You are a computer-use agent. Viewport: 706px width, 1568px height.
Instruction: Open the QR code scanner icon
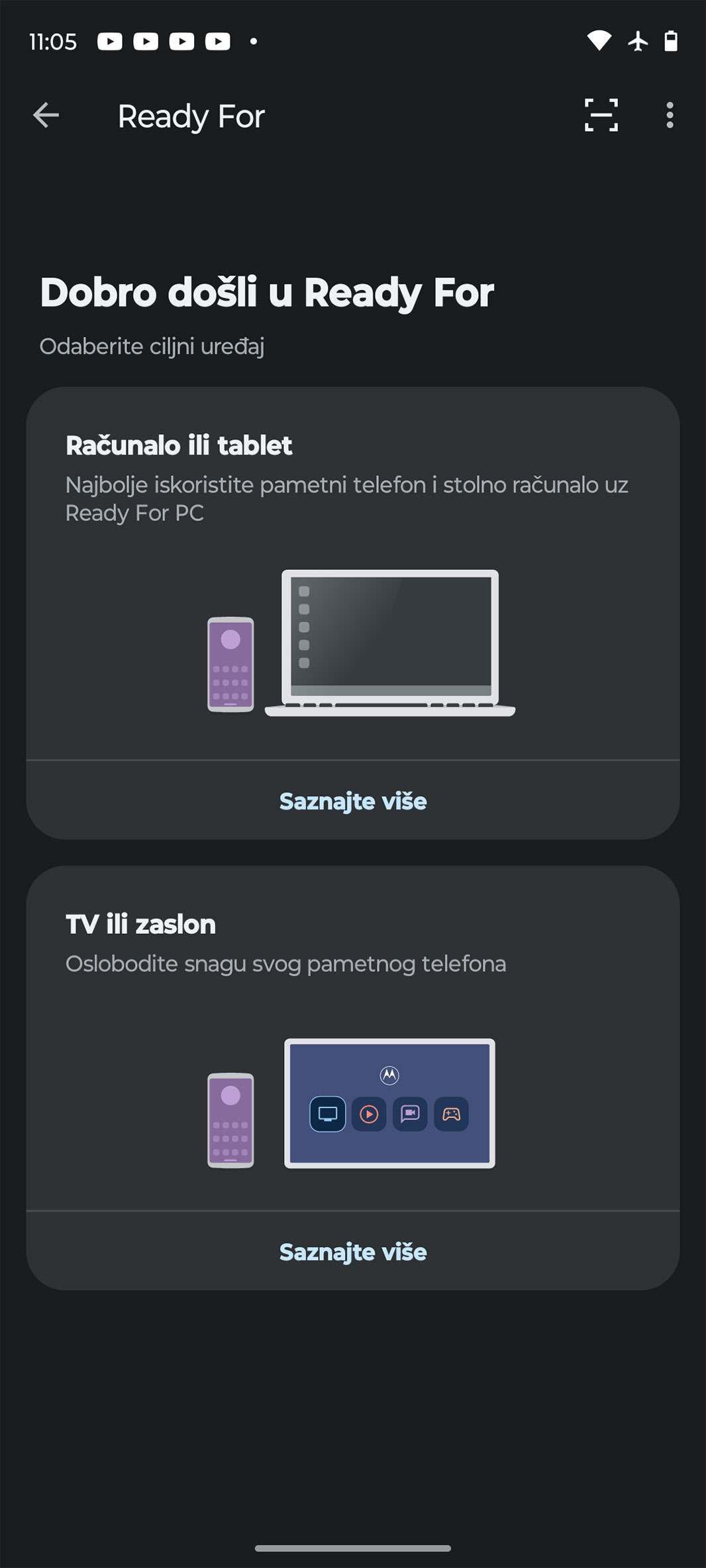(601, 116)
